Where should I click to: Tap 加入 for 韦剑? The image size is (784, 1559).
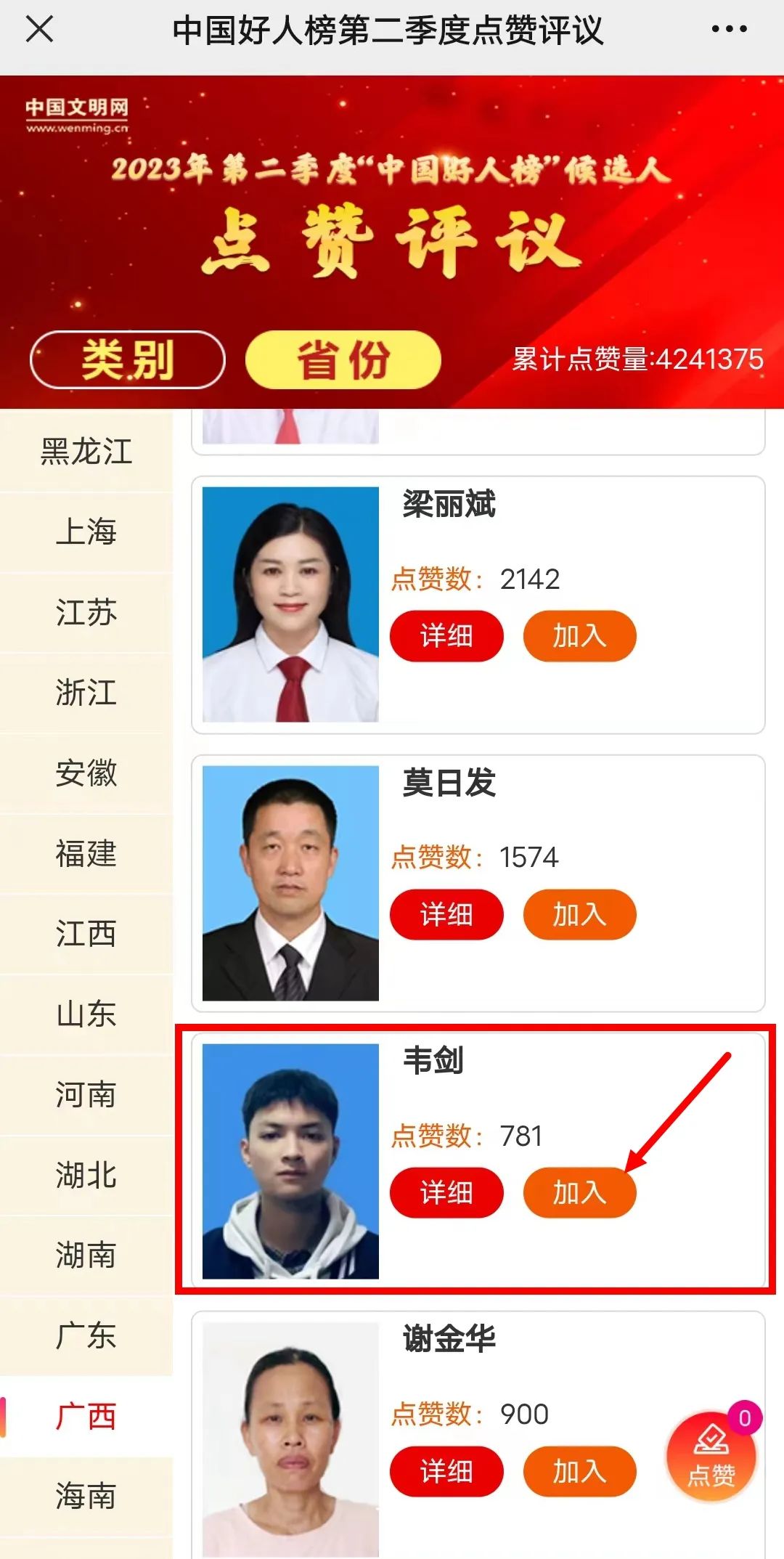point(579,1192)
